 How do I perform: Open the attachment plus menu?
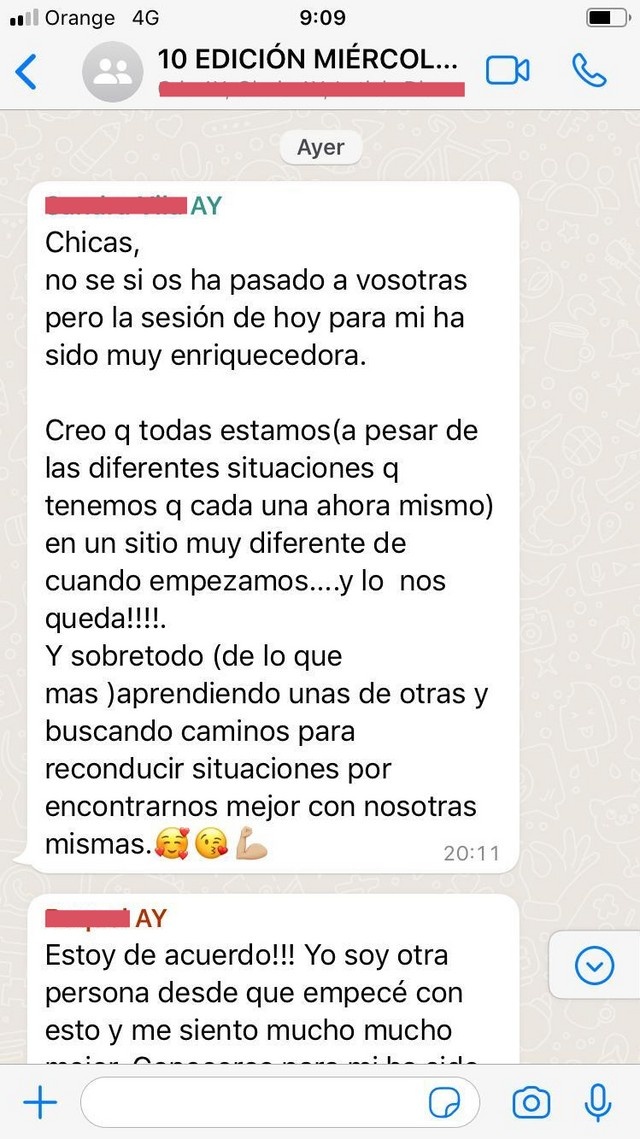(40, 1103)
